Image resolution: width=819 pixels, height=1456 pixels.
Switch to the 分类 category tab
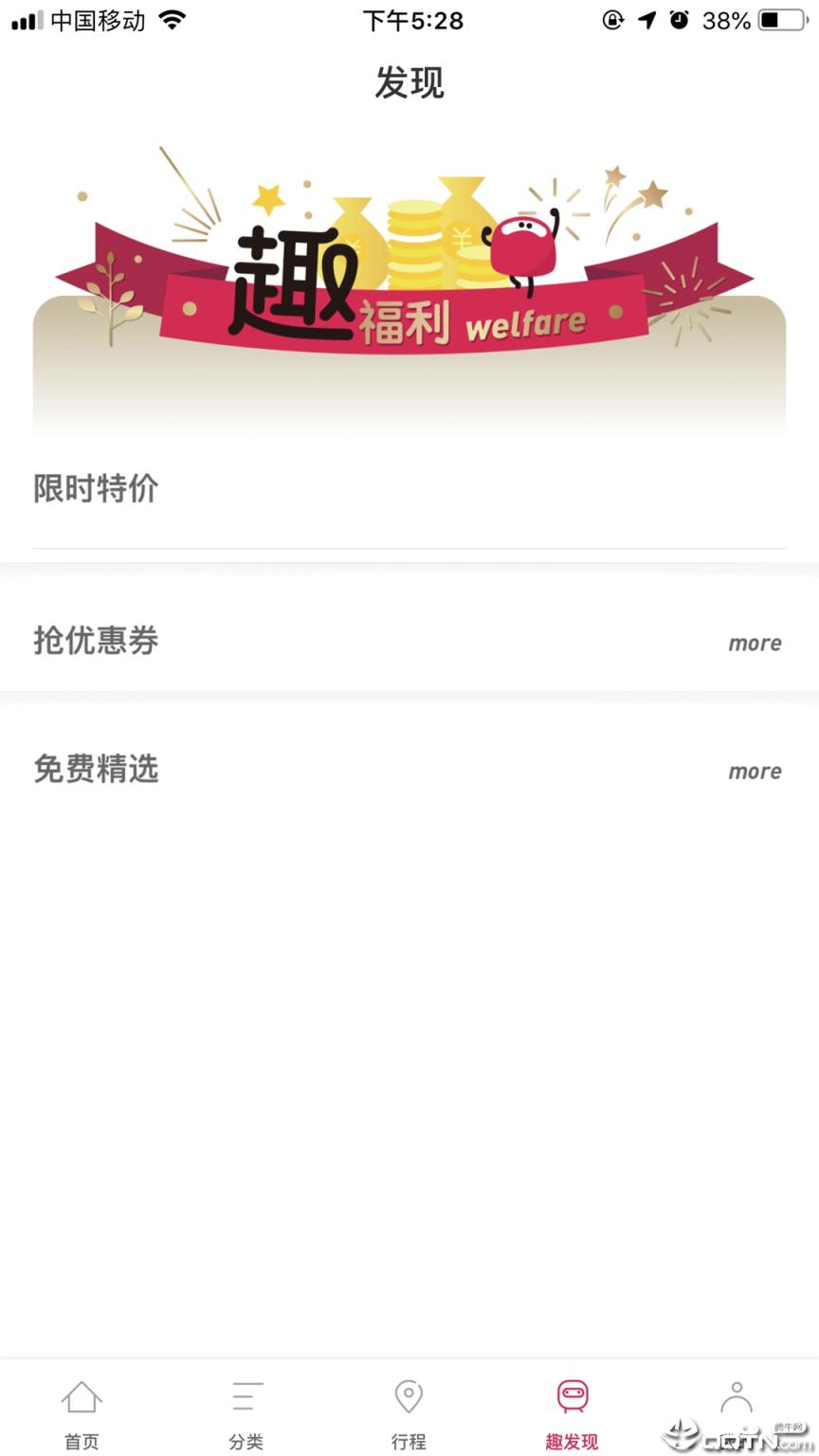pos(246,1412)
